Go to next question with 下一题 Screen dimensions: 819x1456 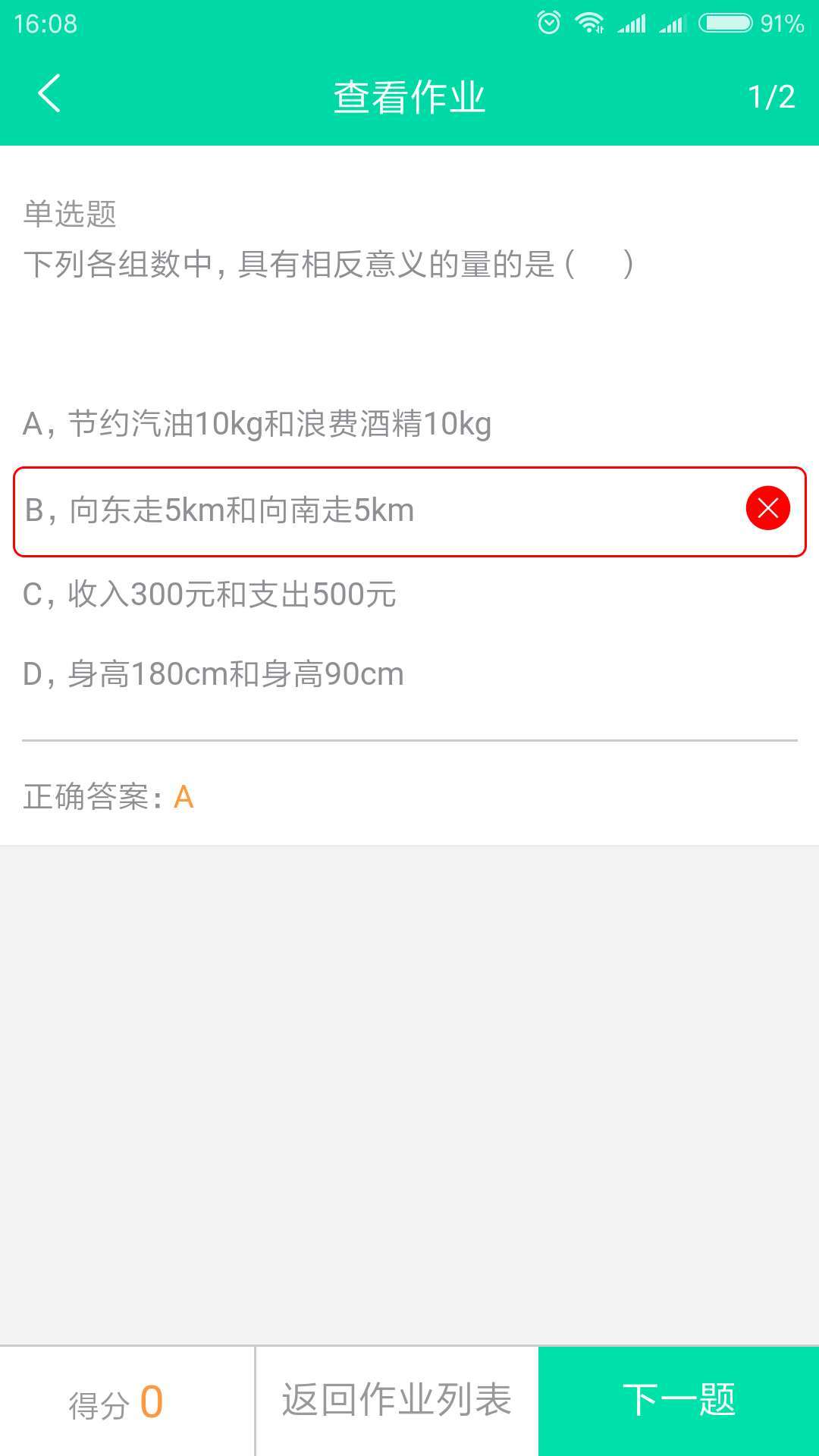coord(679,1401)
